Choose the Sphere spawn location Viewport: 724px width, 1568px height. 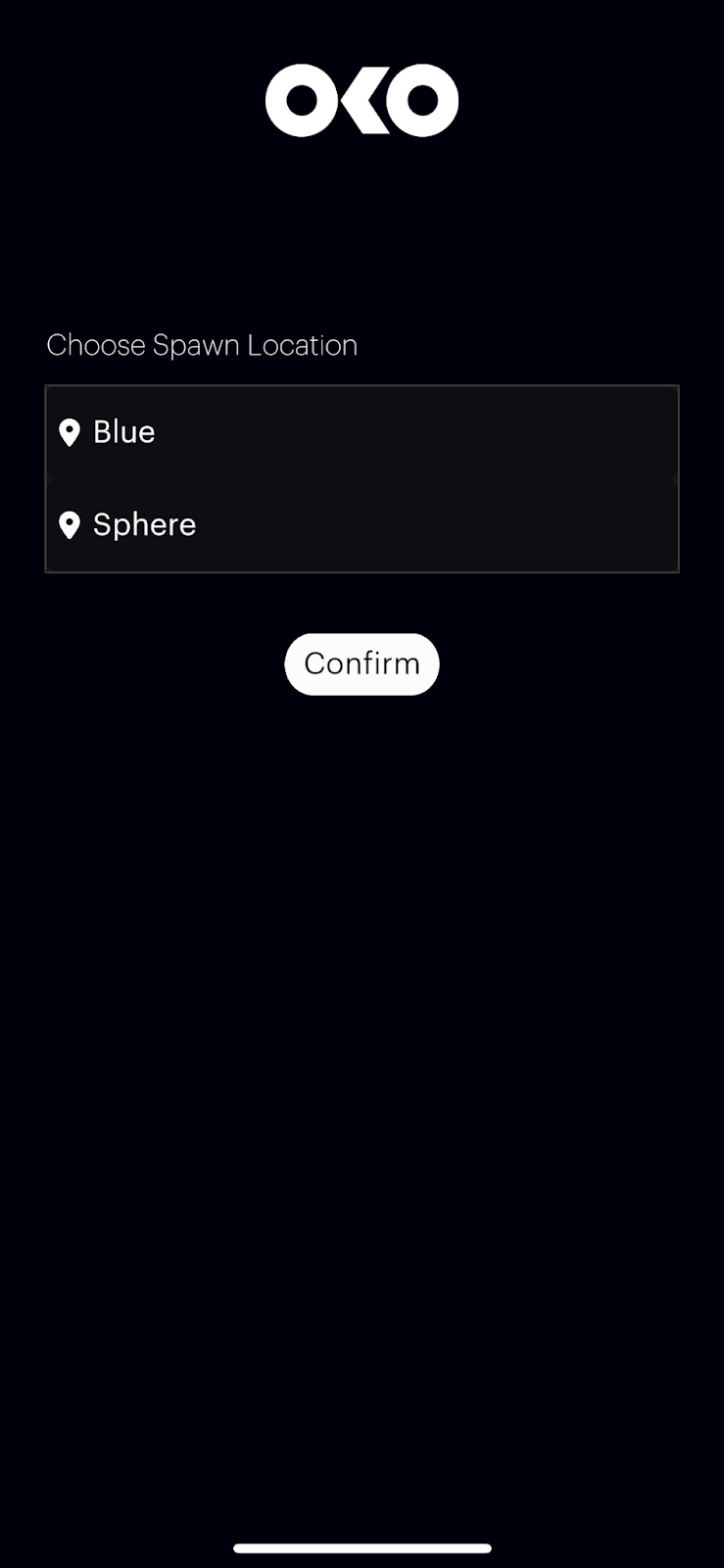click(144, 525)
